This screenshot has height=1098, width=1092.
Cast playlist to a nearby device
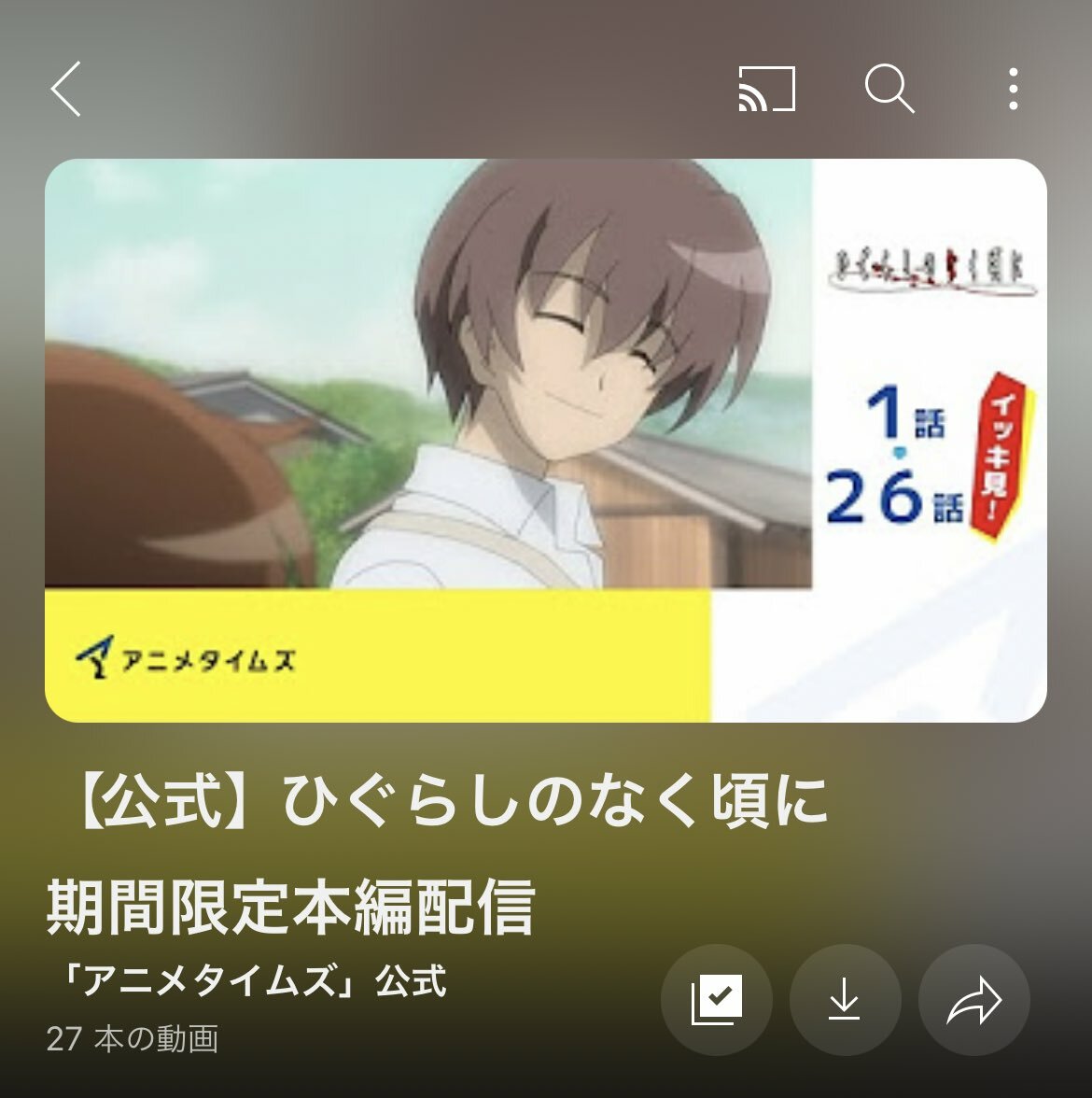pyautogui.click(x=766, y=90)
